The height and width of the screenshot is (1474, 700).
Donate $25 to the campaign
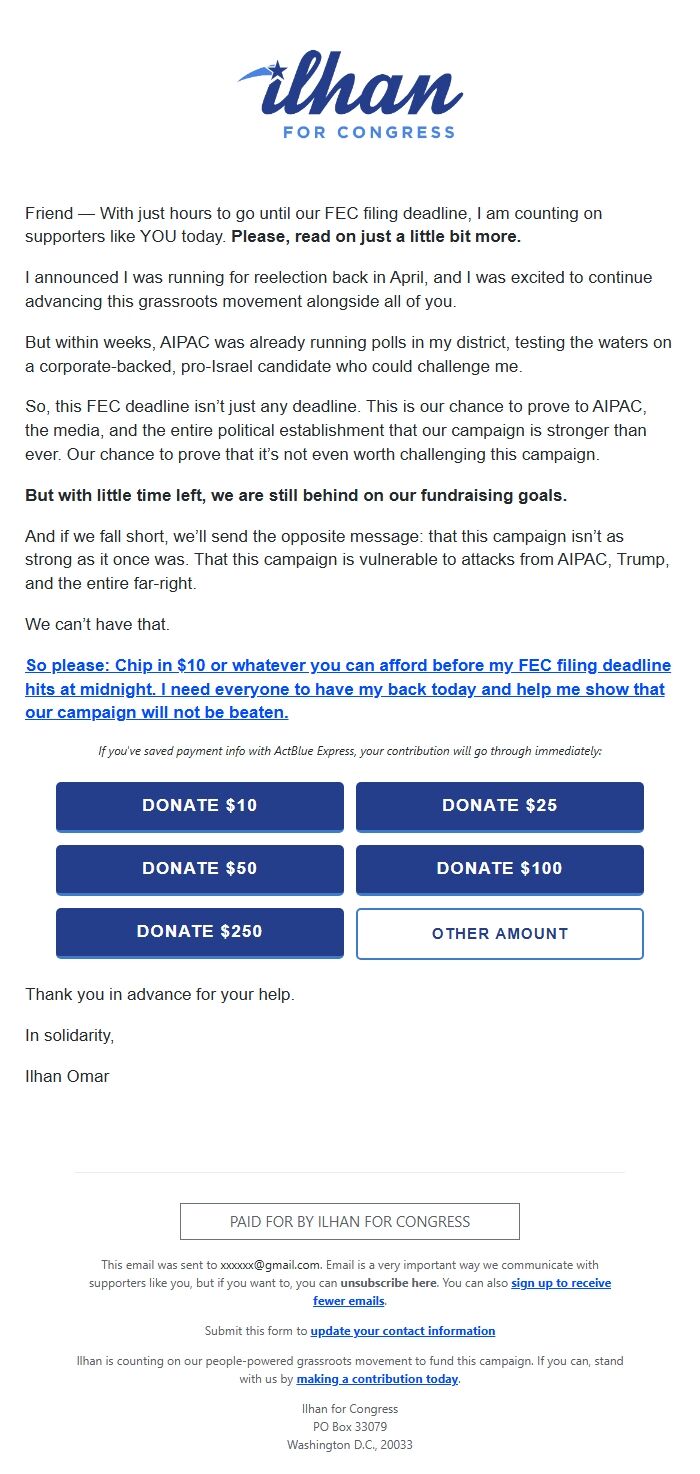499,805
